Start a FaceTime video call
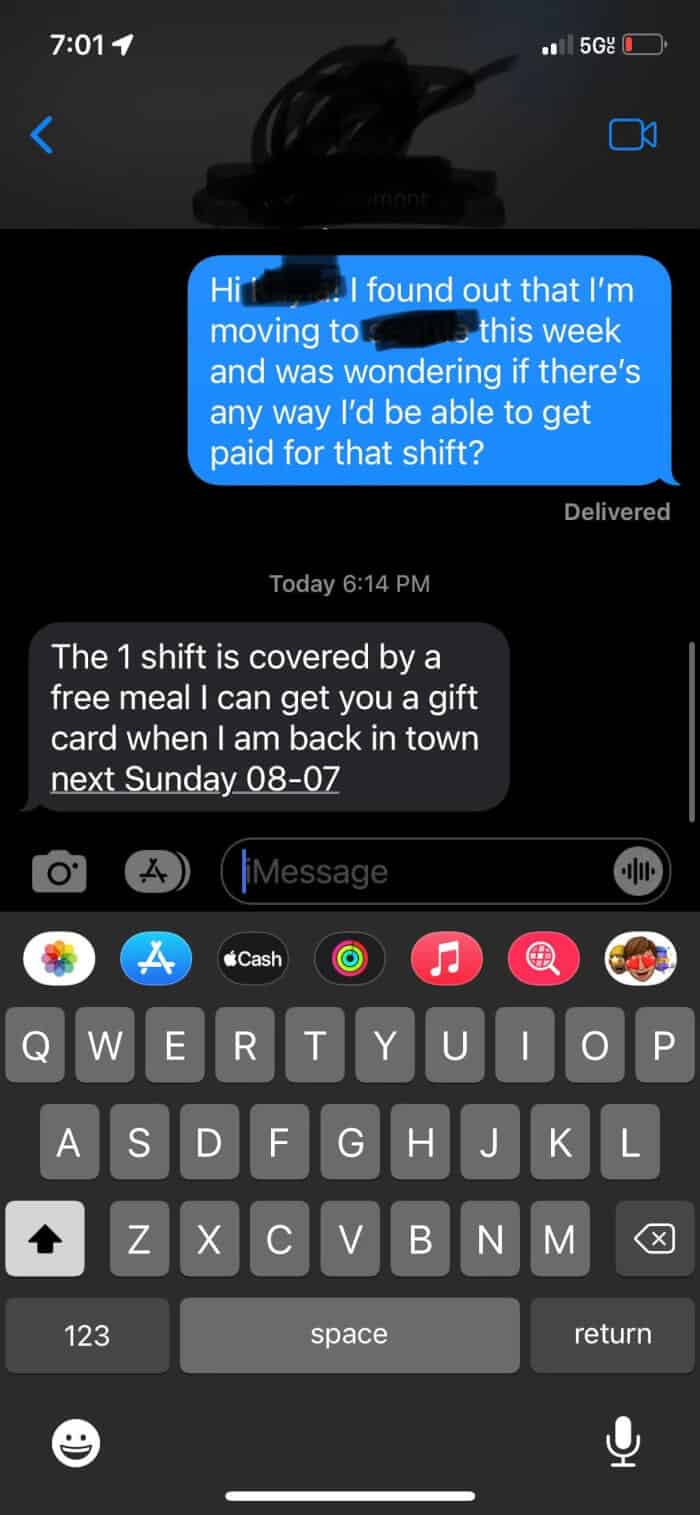 click(632, 134)
